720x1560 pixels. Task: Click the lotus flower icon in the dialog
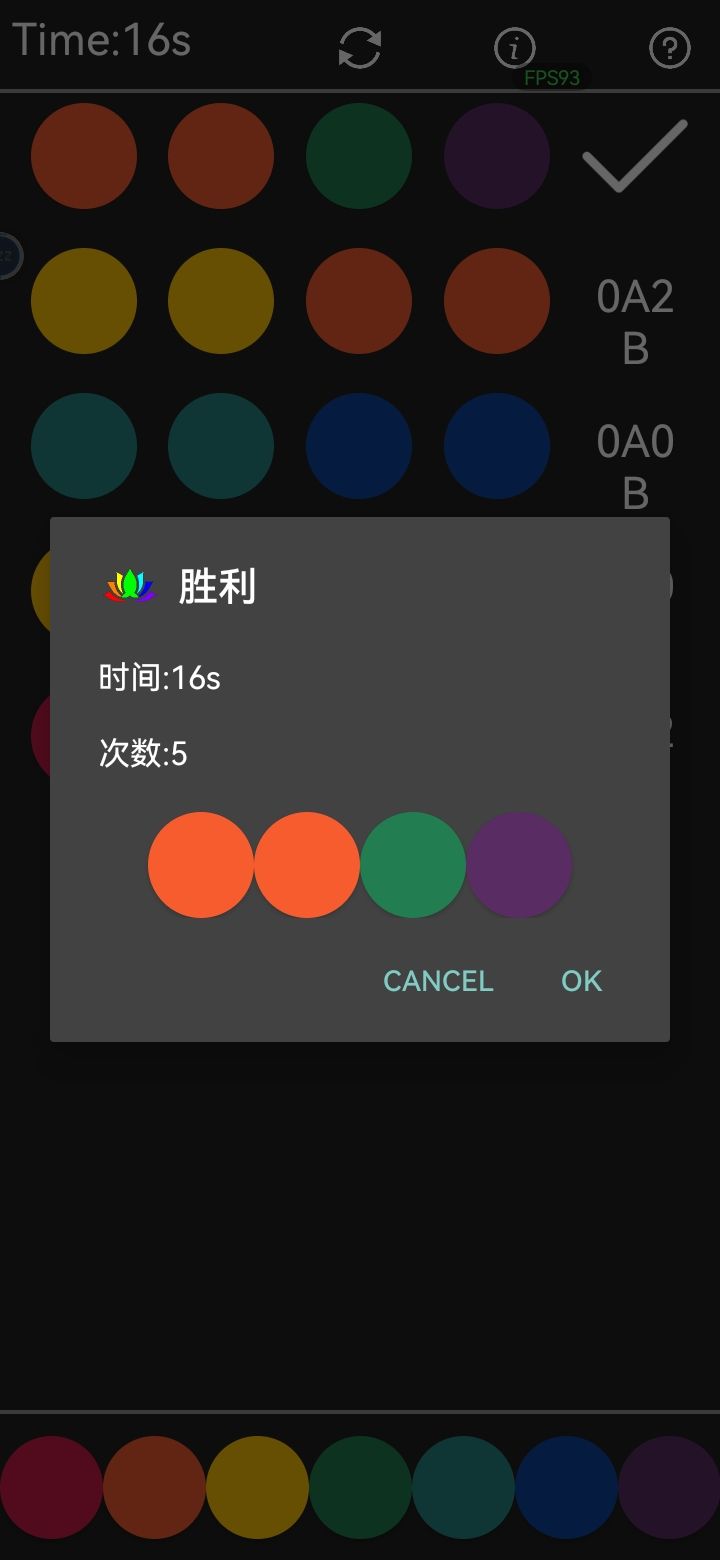coord(130,588)
